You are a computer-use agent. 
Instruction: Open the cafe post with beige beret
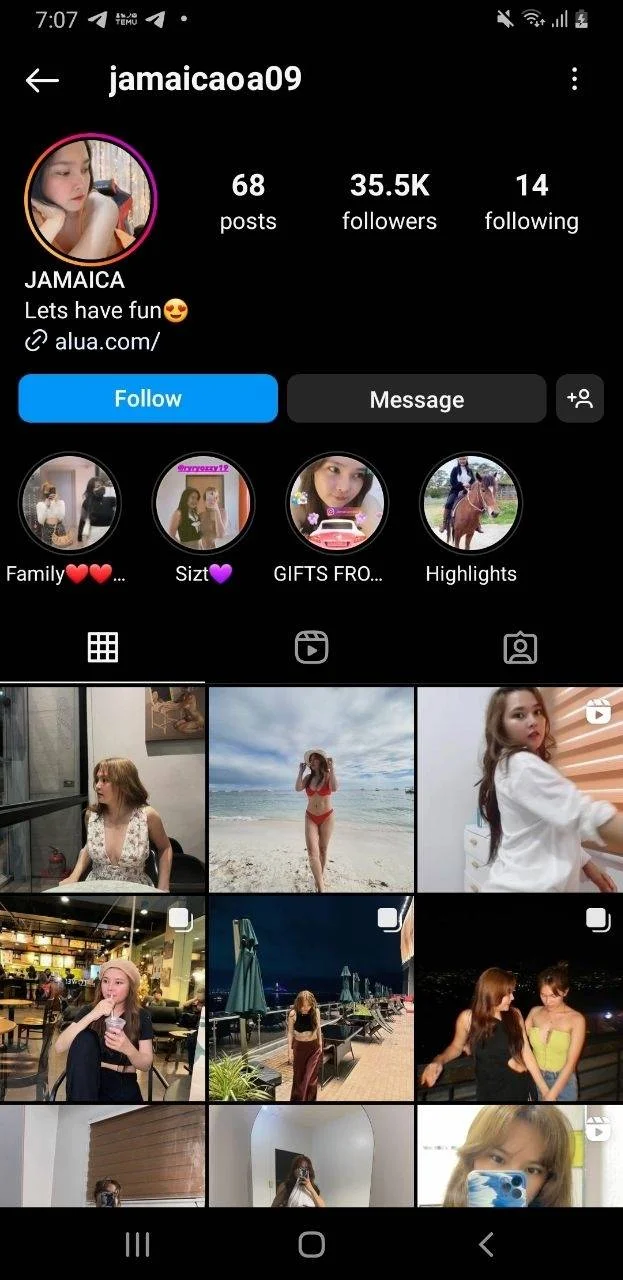[x=102, y=998]
